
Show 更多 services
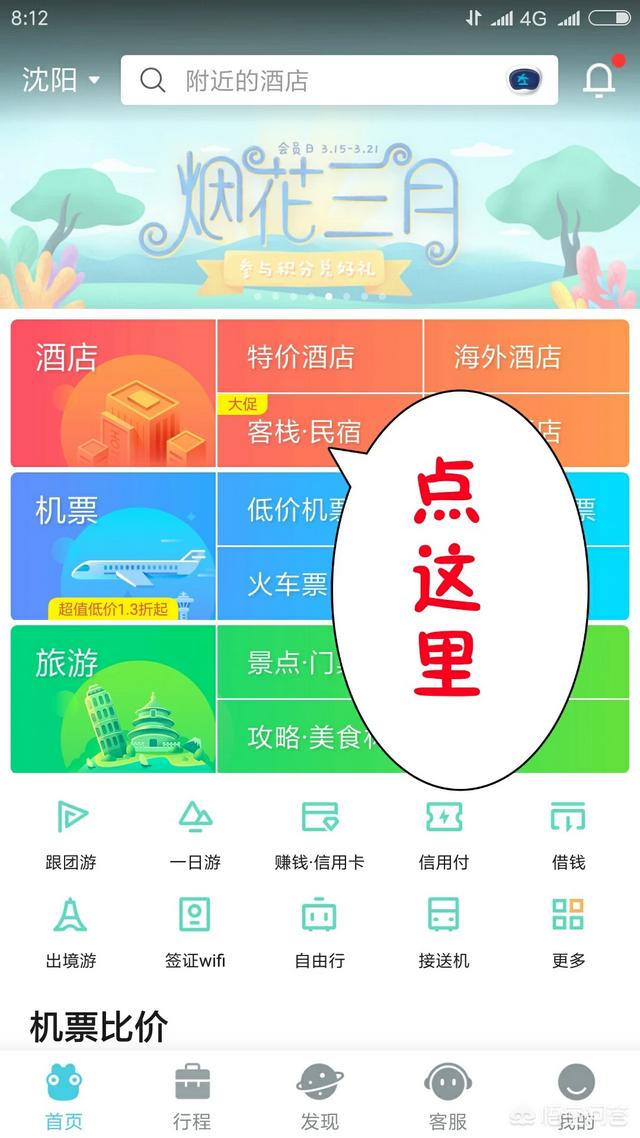tap(568, 932)
